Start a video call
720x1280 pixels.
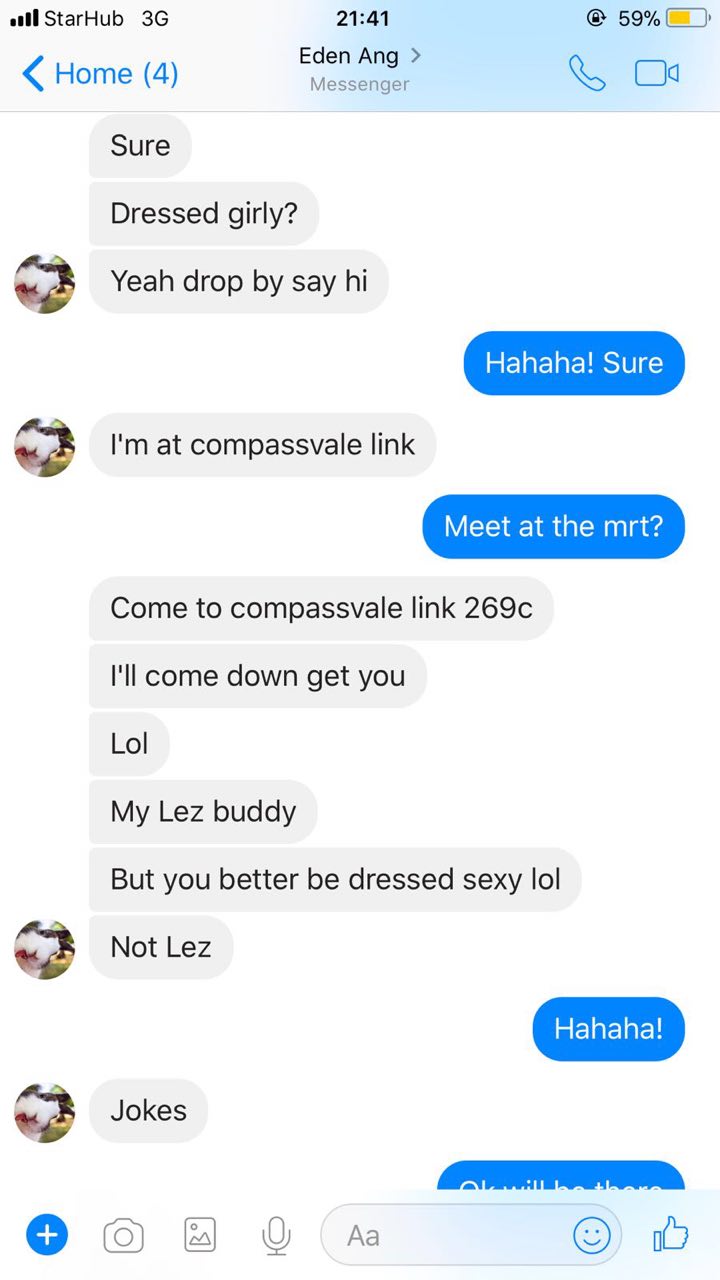[x=657, y=73]
